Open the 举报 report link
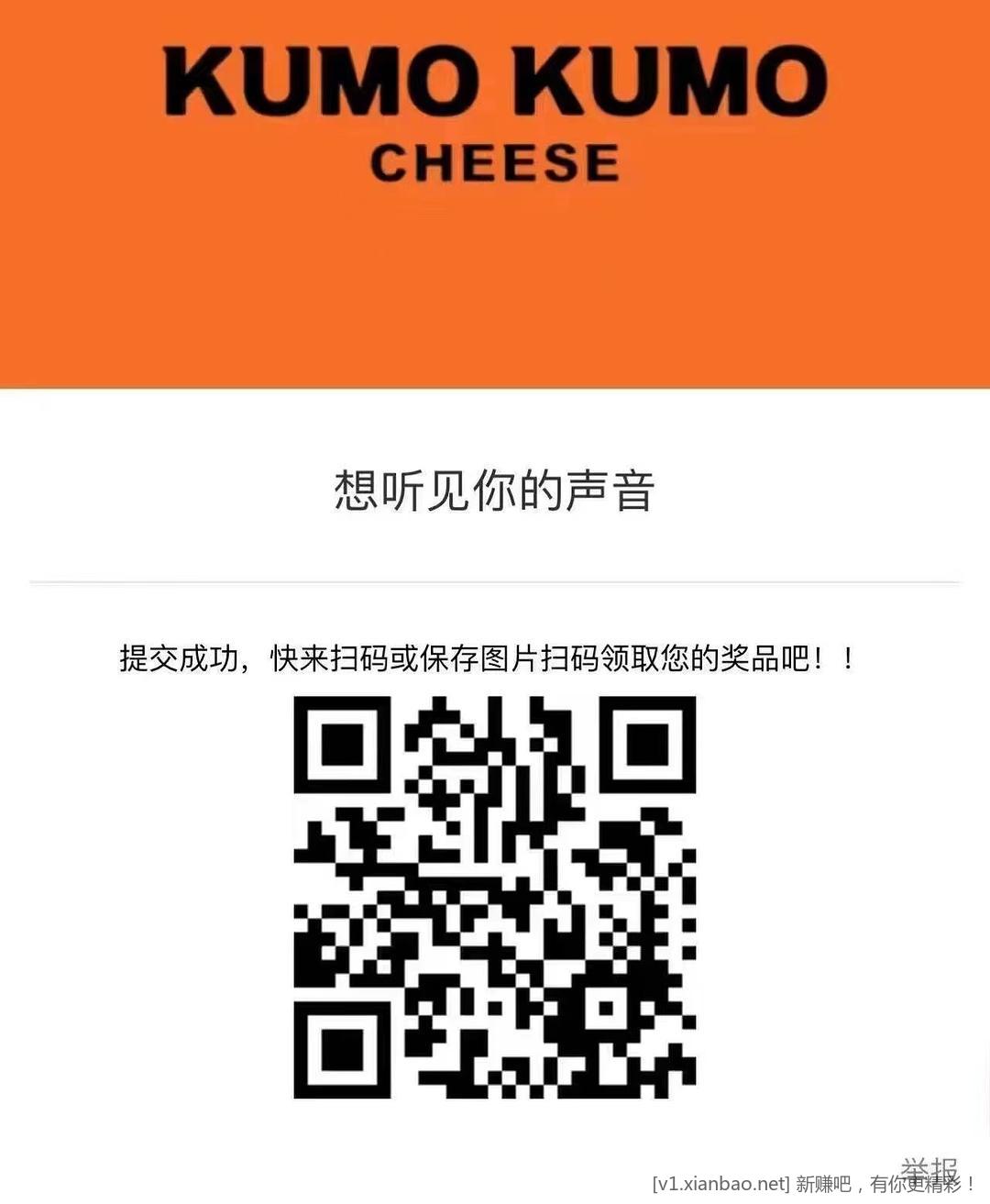The width and height of the screenshot is (990, 1204). tap(929, 1169)
